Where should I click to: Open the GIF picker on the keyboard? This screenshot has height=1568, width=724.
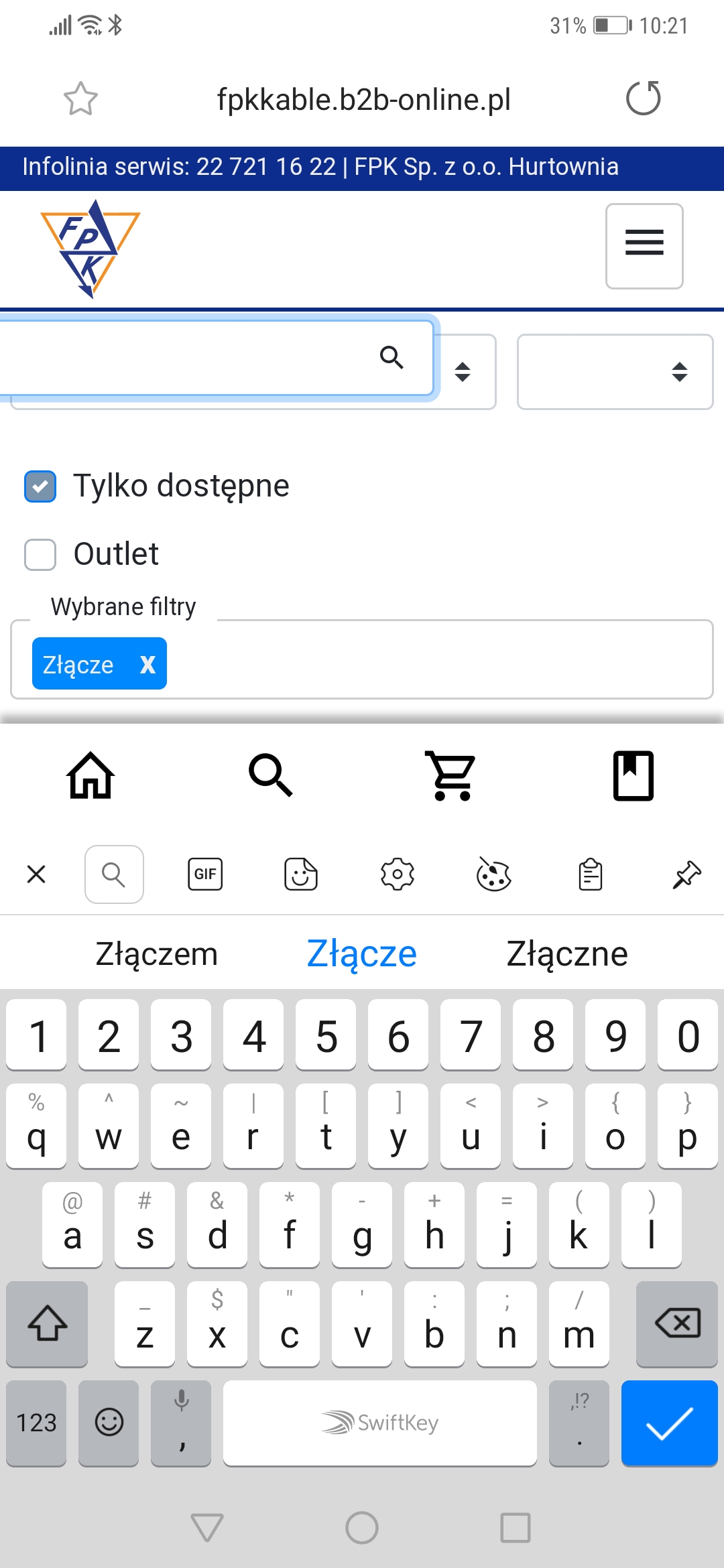[205, 874]
